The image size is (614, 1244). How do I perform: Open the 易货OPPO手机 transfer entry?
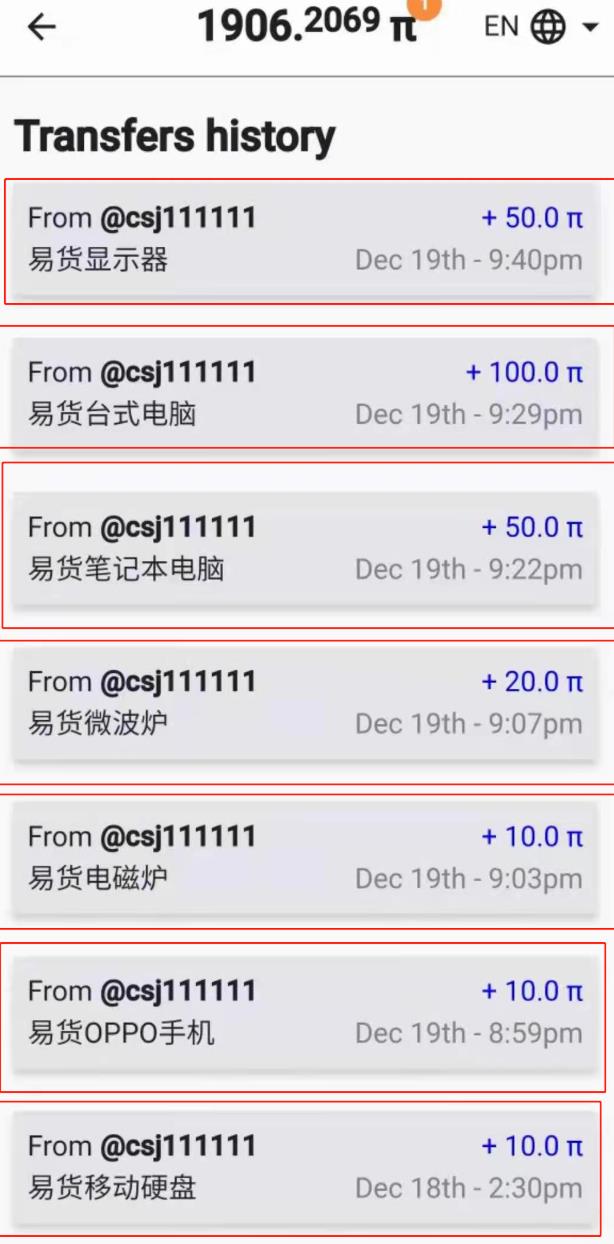[306, 1012]
